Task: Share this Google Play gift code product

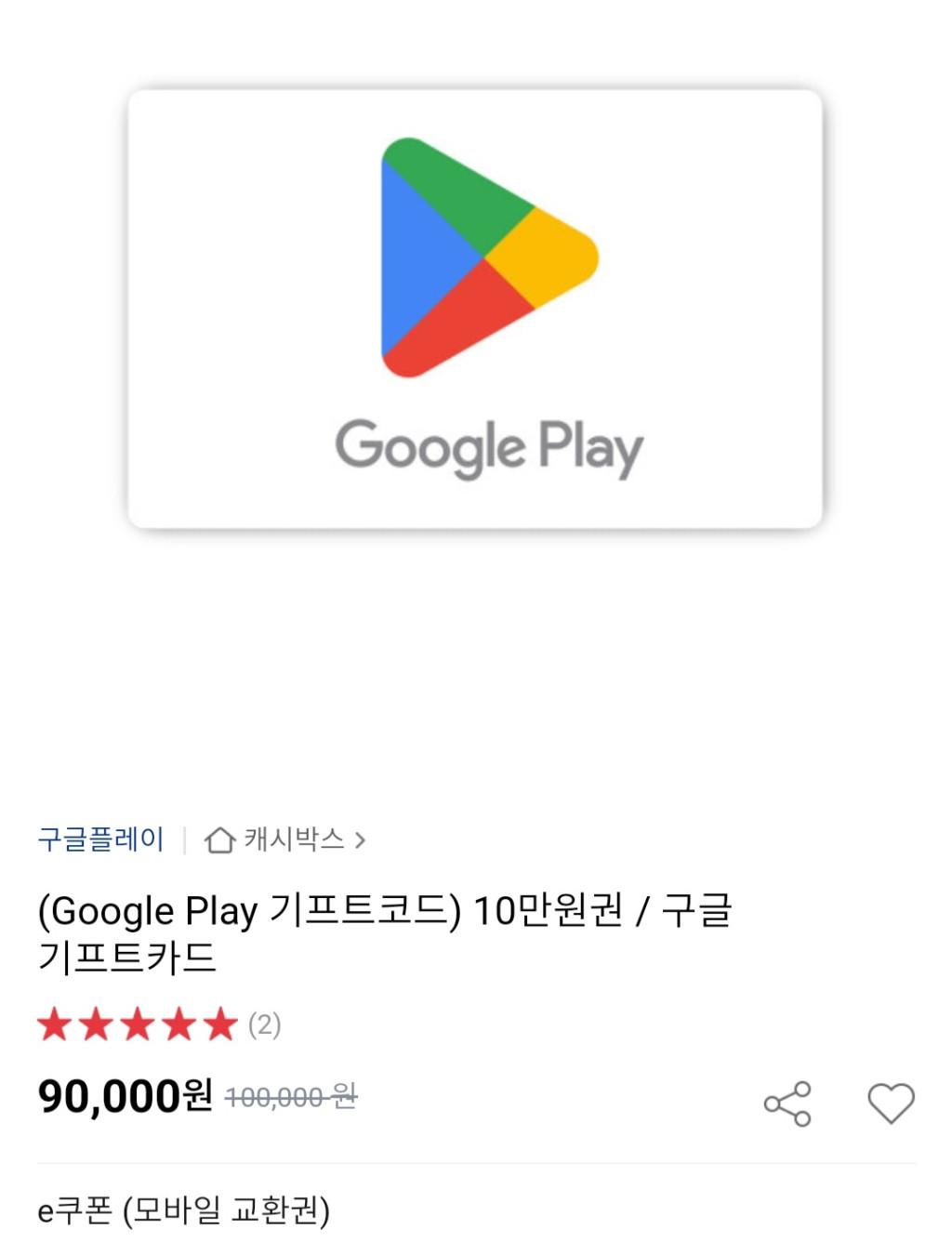Action: [787, 1103]
